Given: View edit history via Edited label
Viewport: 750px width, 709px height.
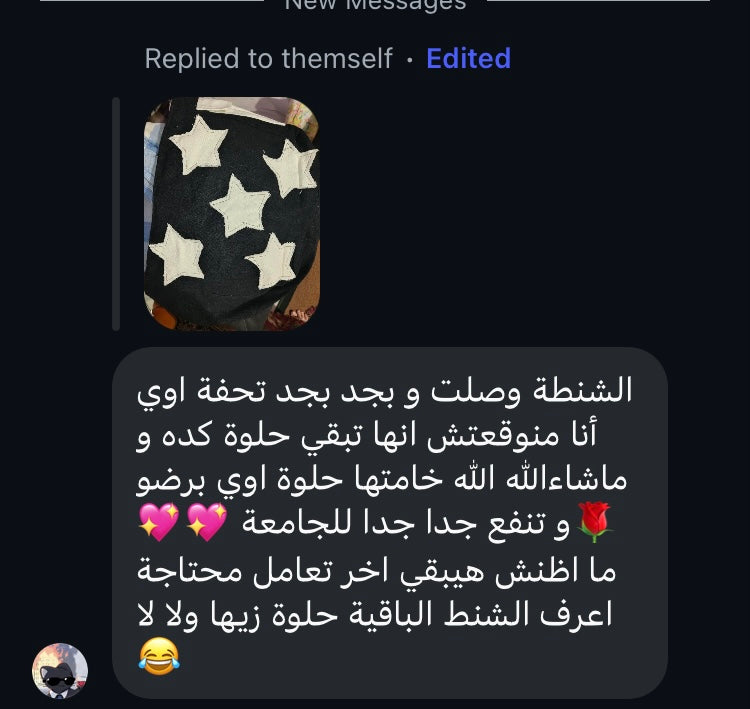Looking at the screenshot, I should coord(468,59).
